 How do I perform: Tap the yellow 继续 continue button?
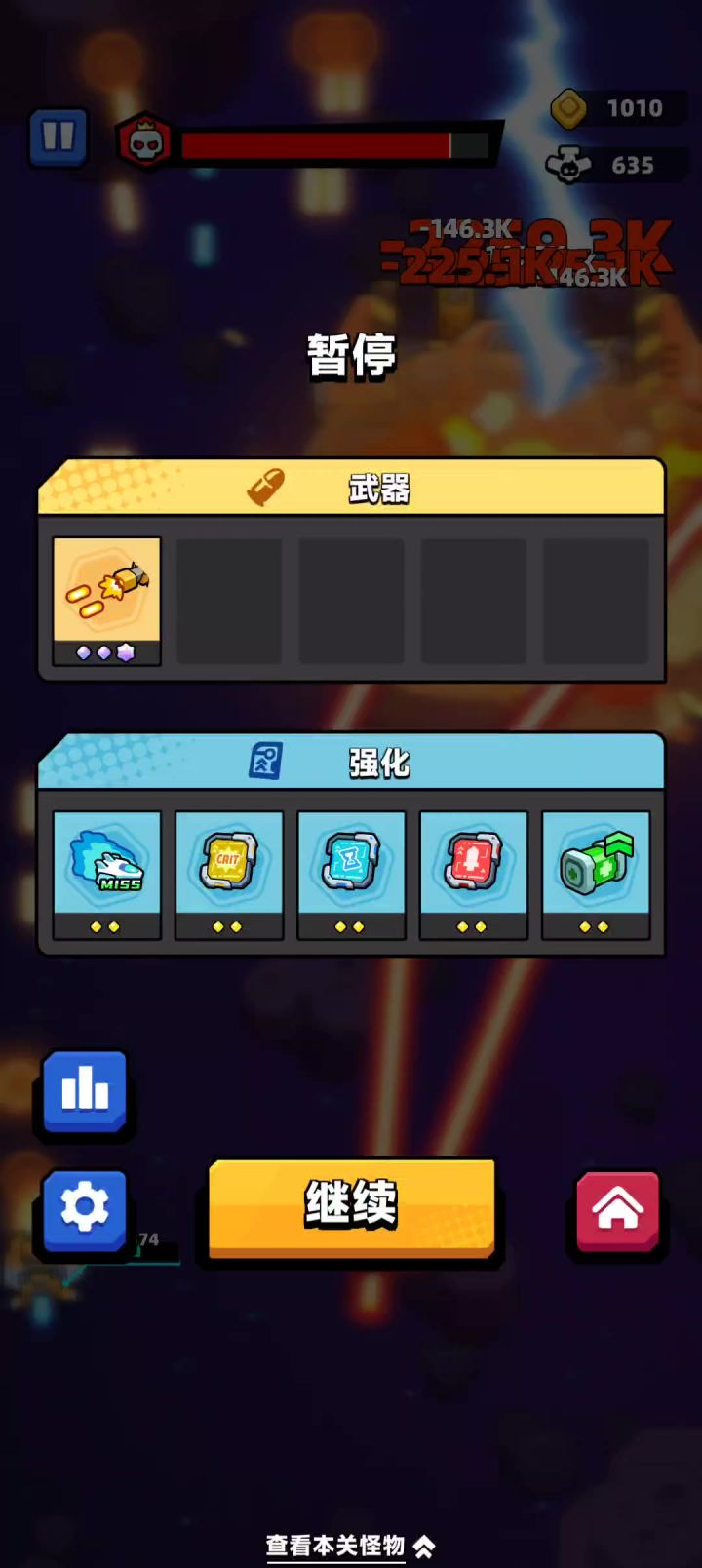(x=352, y=1209)
